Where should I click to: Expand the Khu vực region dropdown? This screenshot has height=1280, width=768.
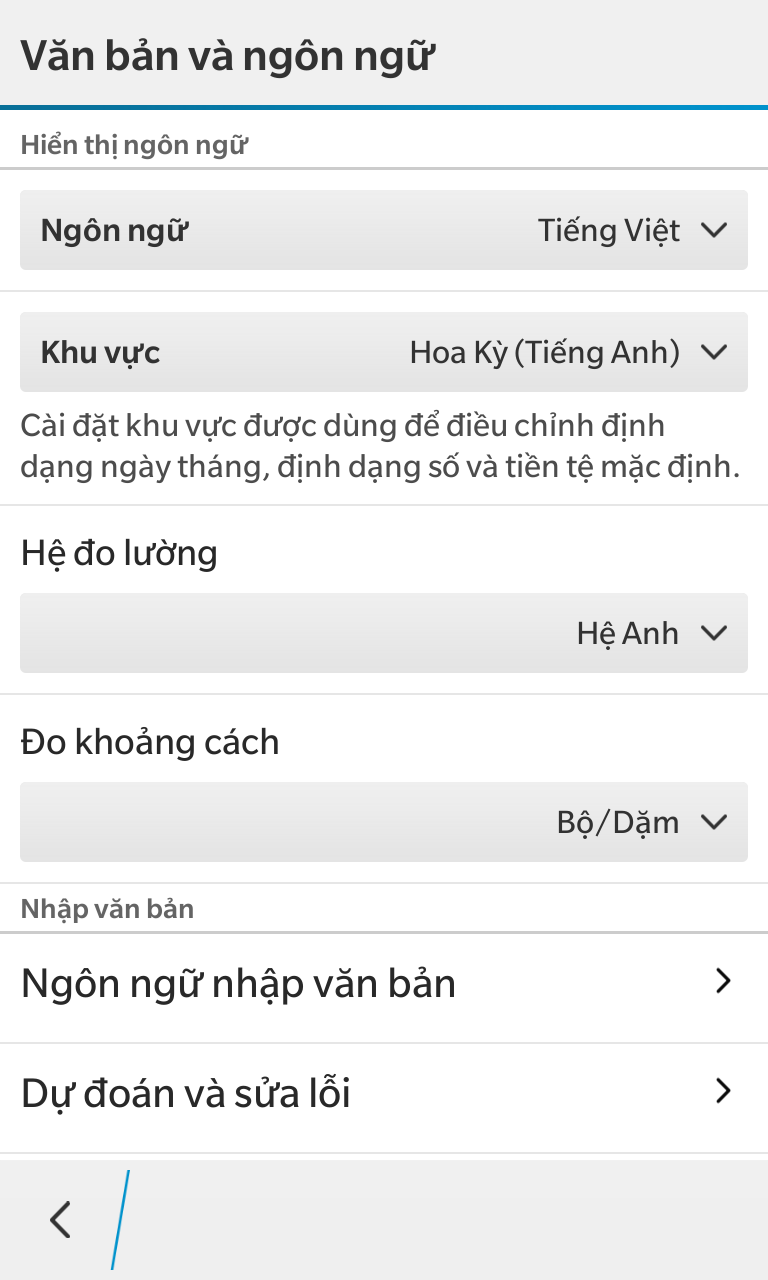384,352
